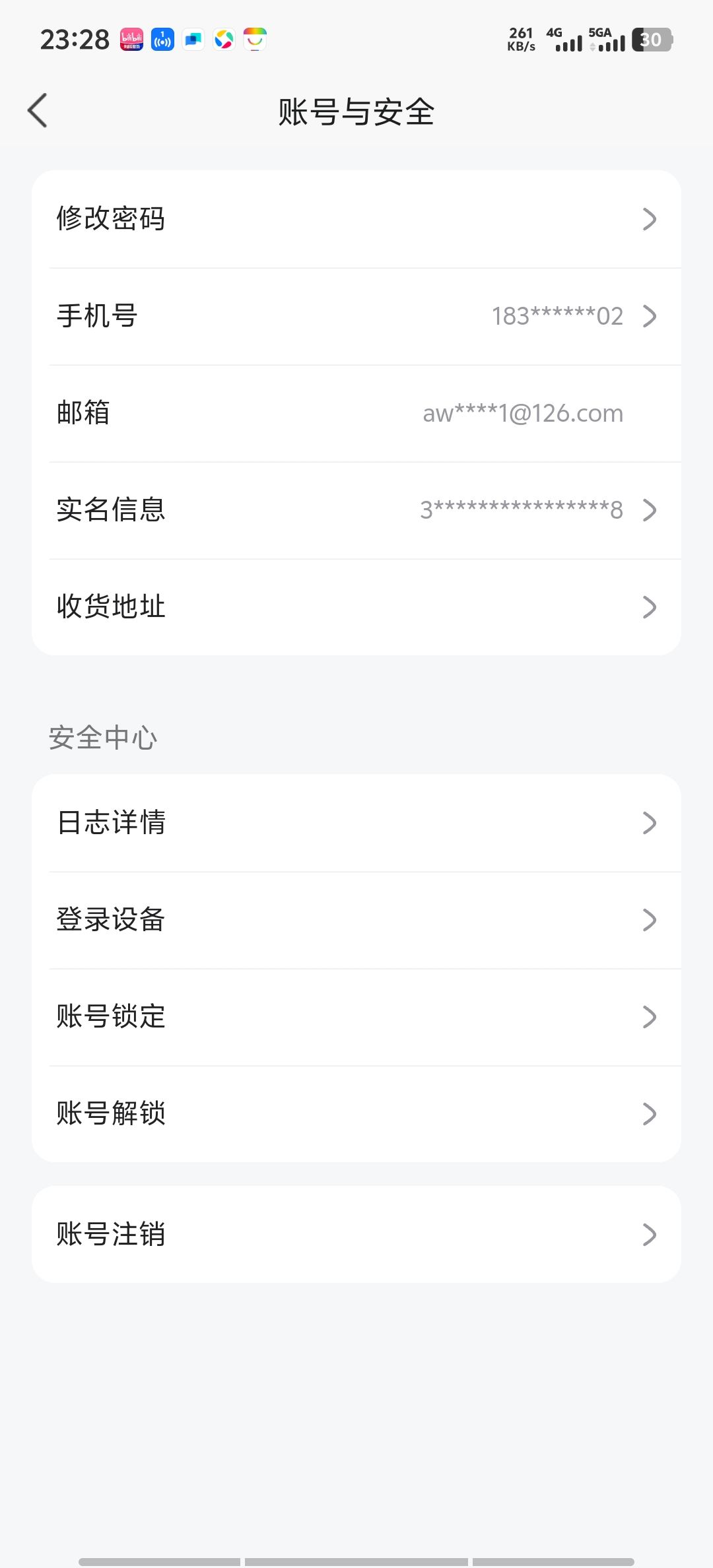
Task: Open 修改密码 to change password
Action: pyautogui.click(x=356, y=219)
